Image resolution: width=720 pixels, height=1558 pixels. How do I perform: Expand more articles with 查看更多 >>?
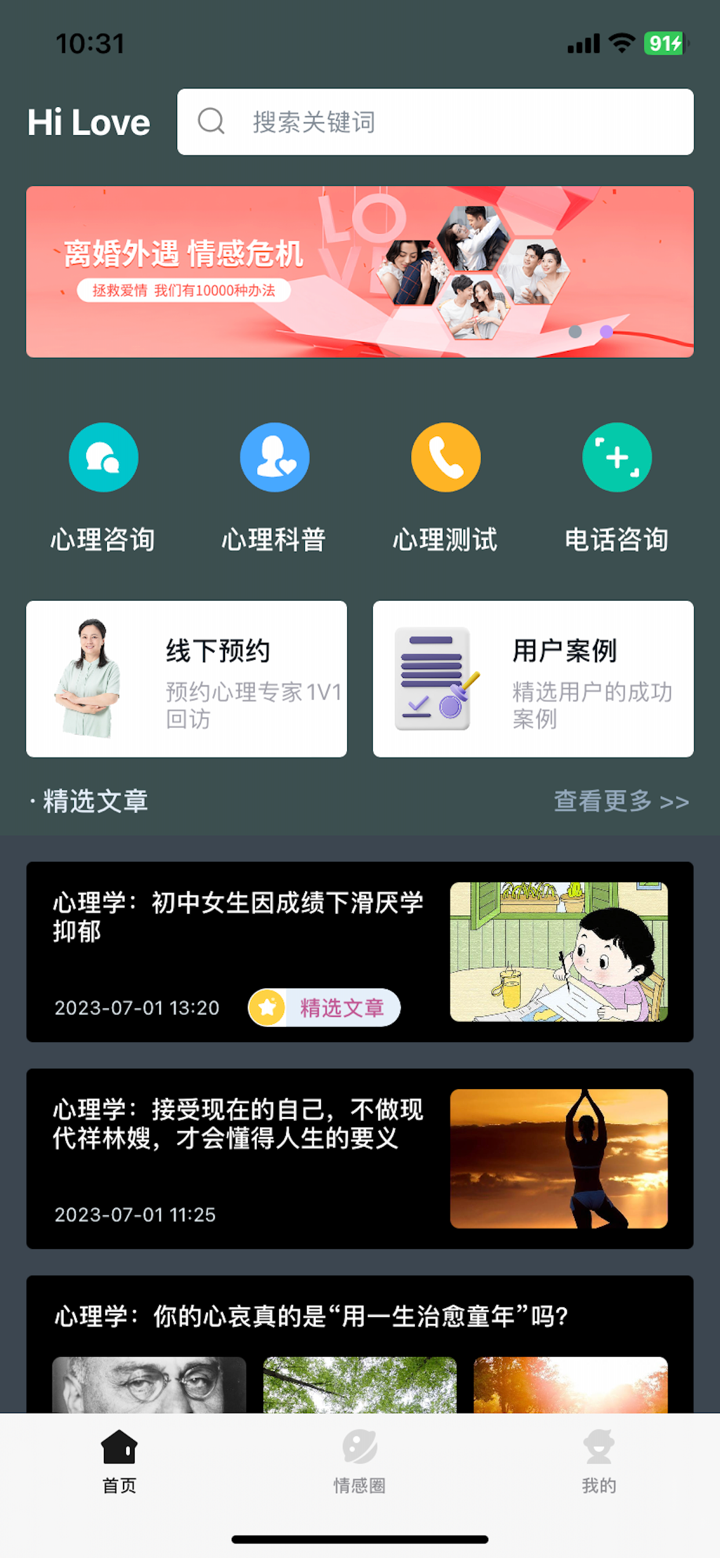click(620, 801)
